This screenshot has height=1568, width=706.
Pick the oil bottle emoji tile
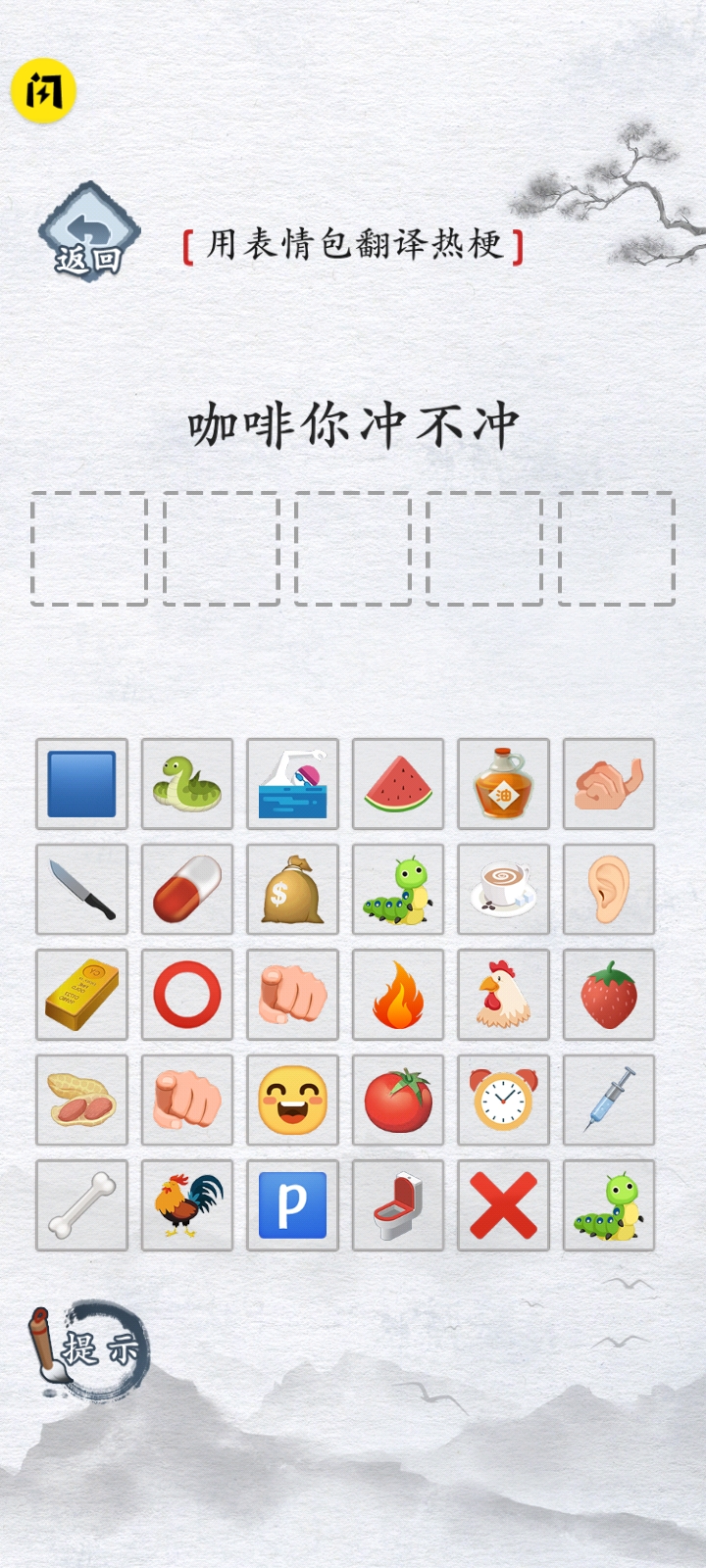(x=503, y=784)
